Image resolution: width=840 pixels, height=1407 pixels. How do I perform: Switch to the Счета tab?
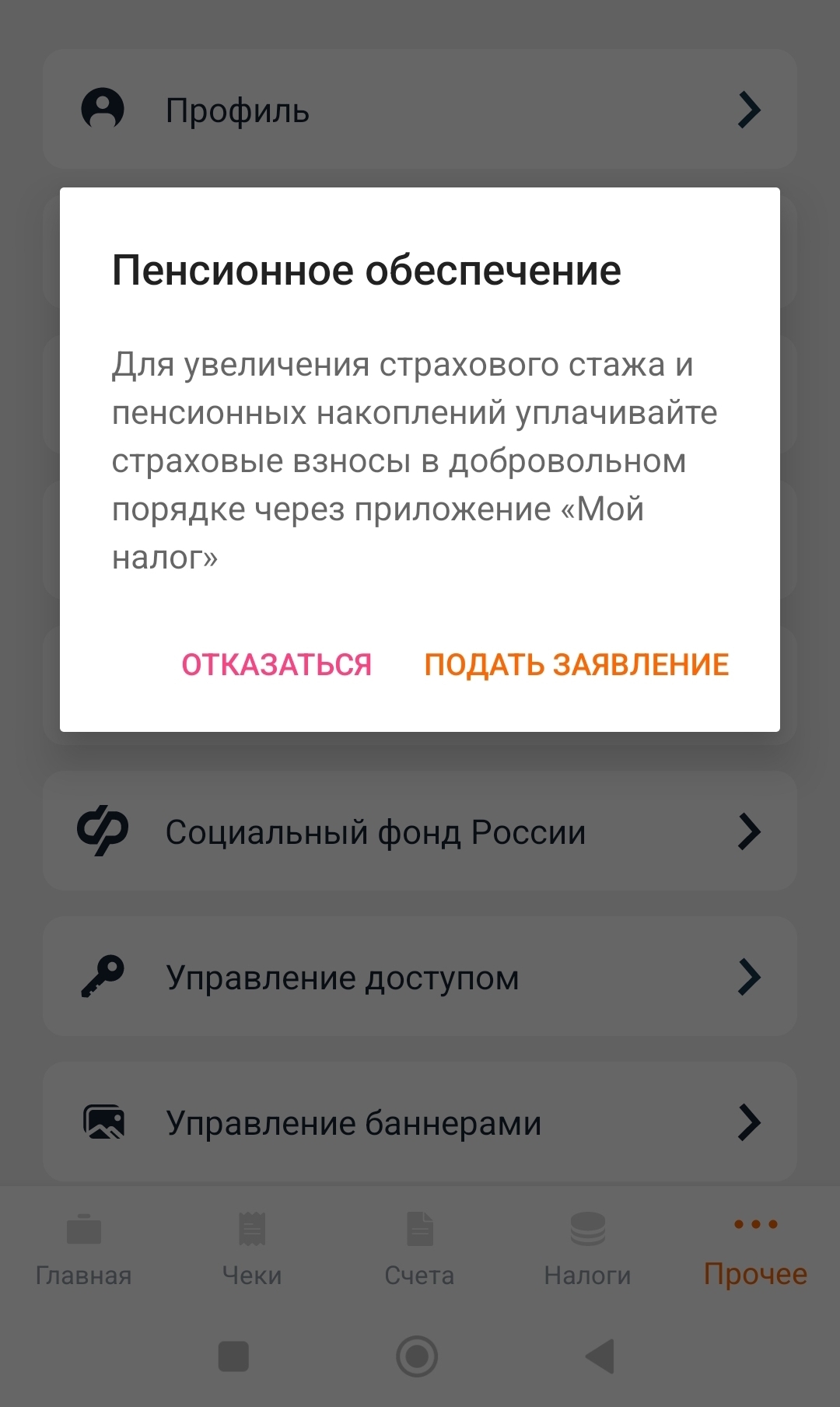point(420,1248)
